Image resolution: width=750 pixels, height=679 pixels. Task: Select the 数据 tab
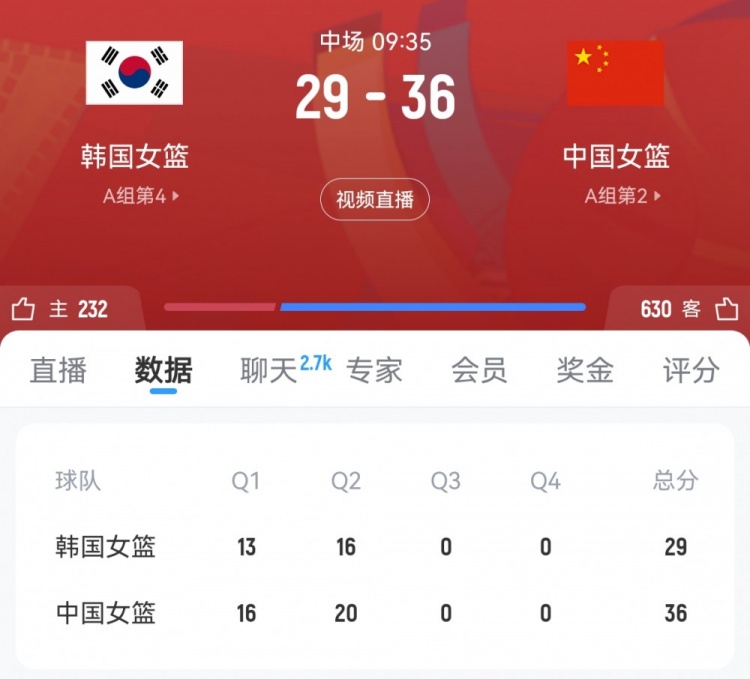pos(163,370)
